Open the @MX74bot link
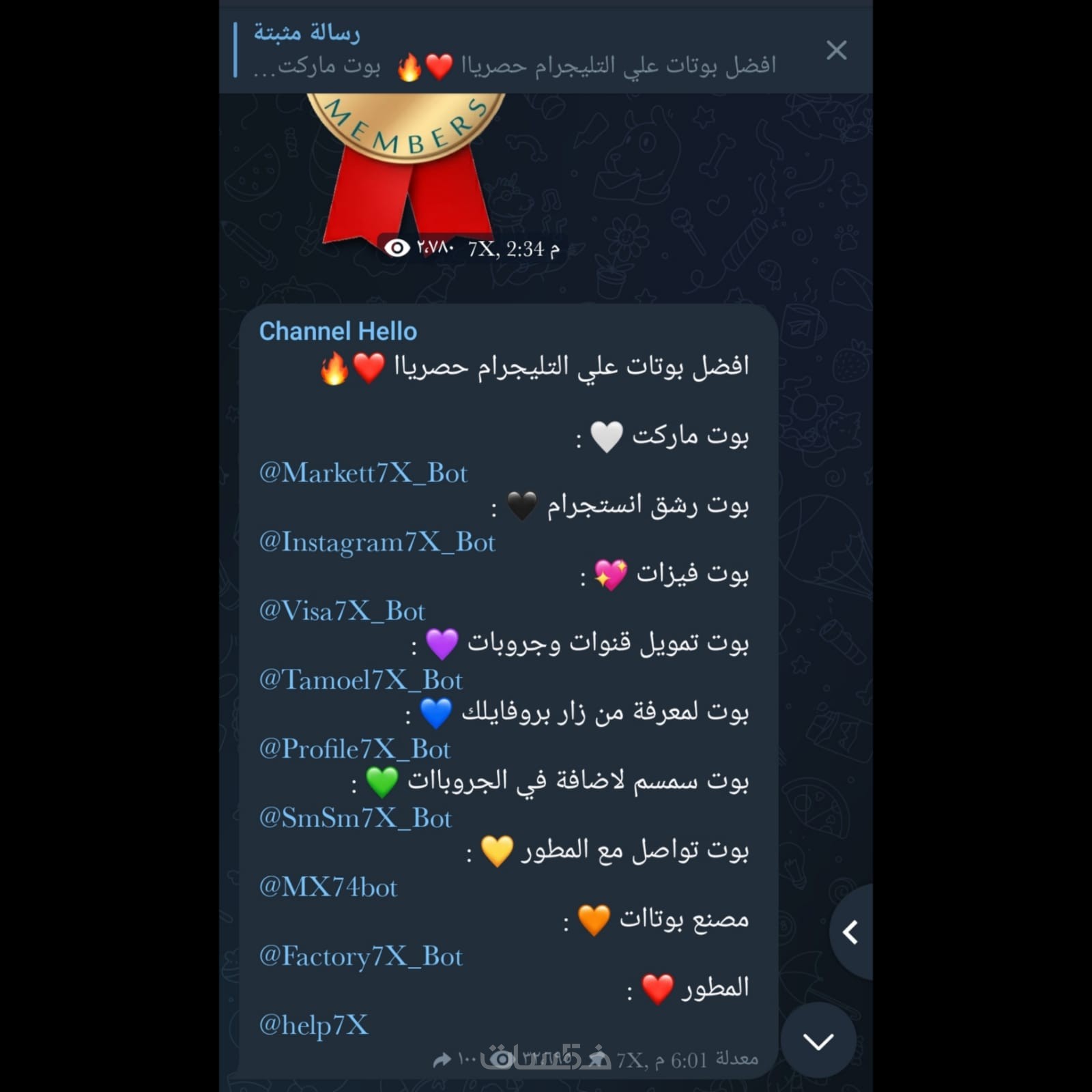The height and width of the screenshot is (1092, 1092). [x=328, y=887]
